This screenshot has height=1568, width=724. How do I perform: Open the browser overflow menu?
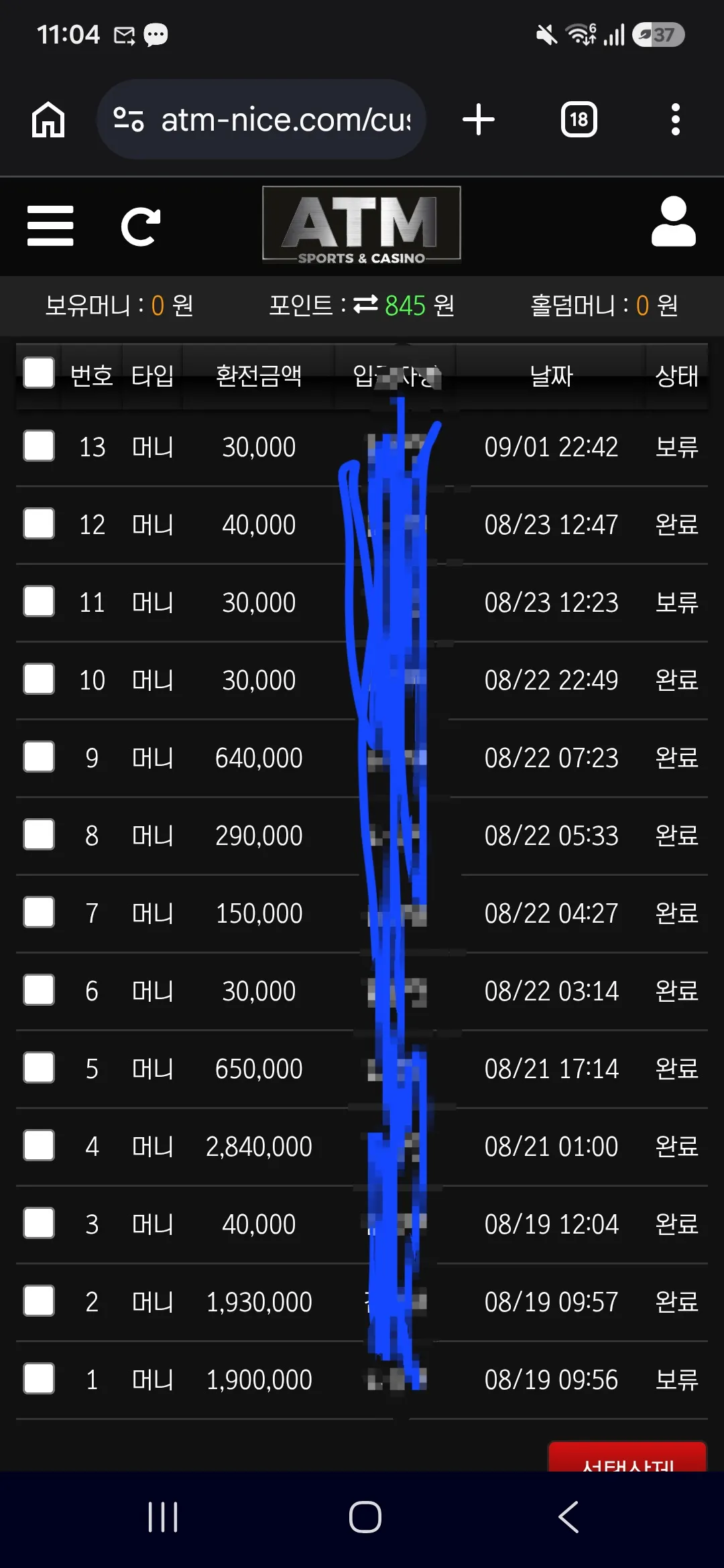(x=676, y=120)
